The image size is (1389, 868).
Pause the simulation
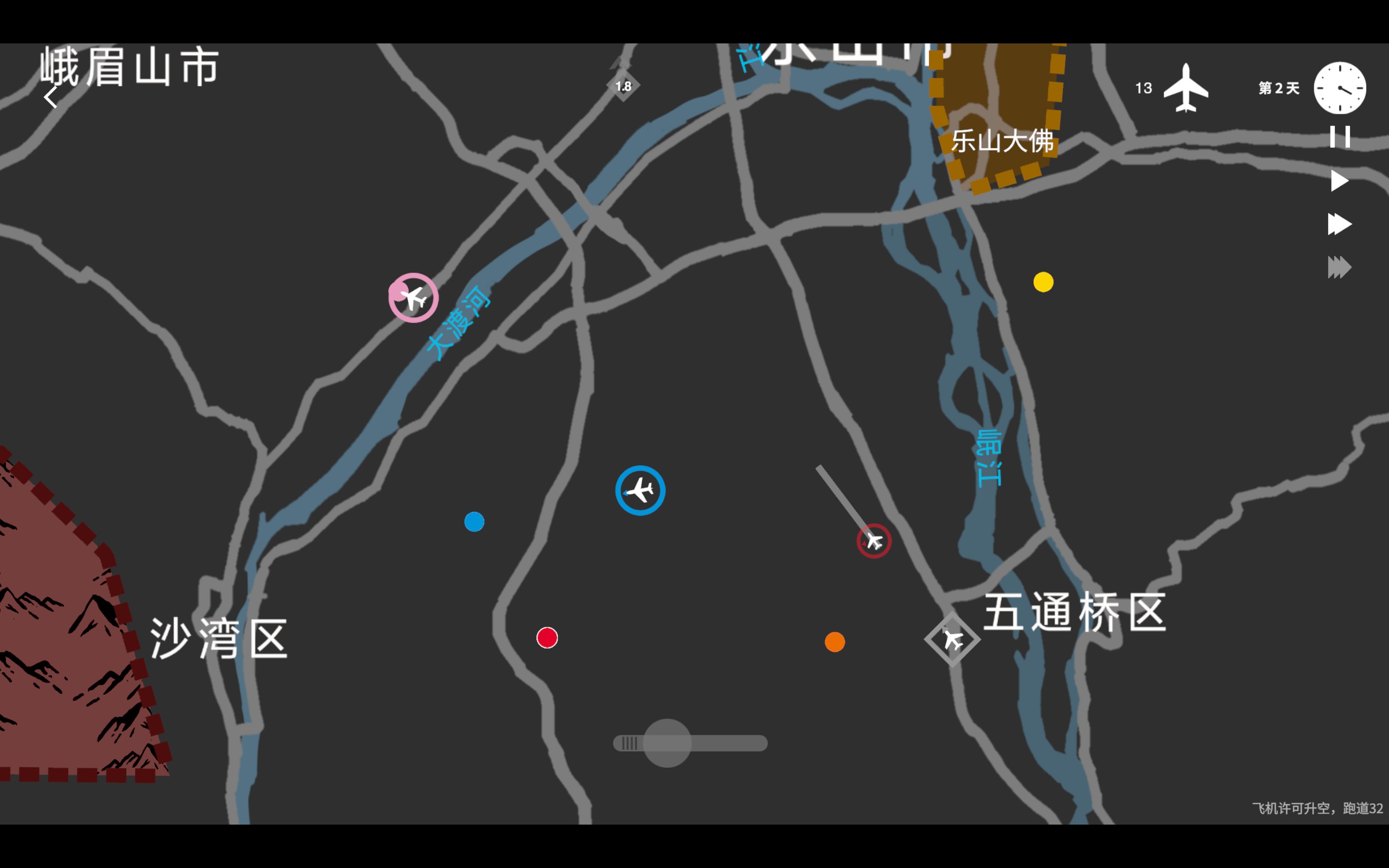coord(1340,136)
